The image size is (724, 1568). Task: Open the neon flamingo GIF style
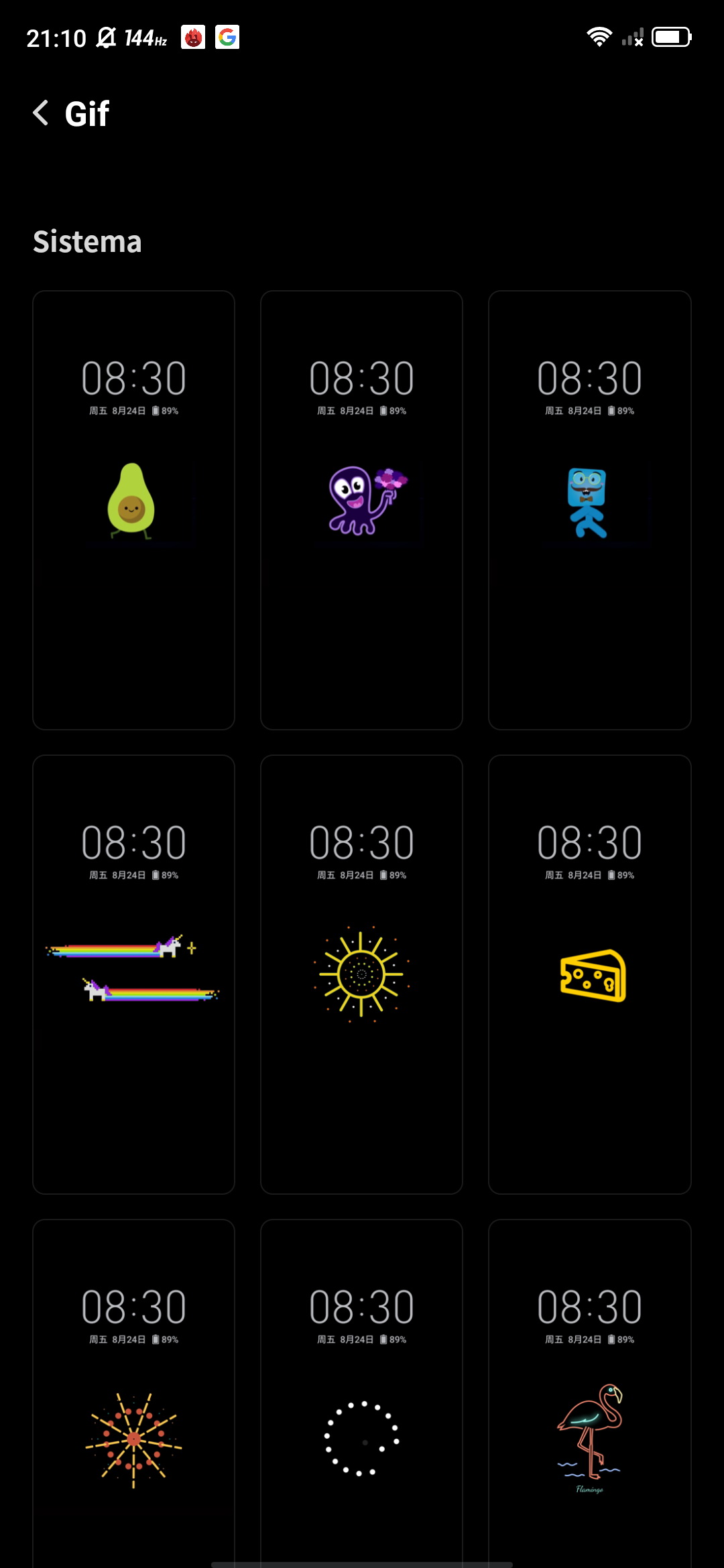(589, 1394)
